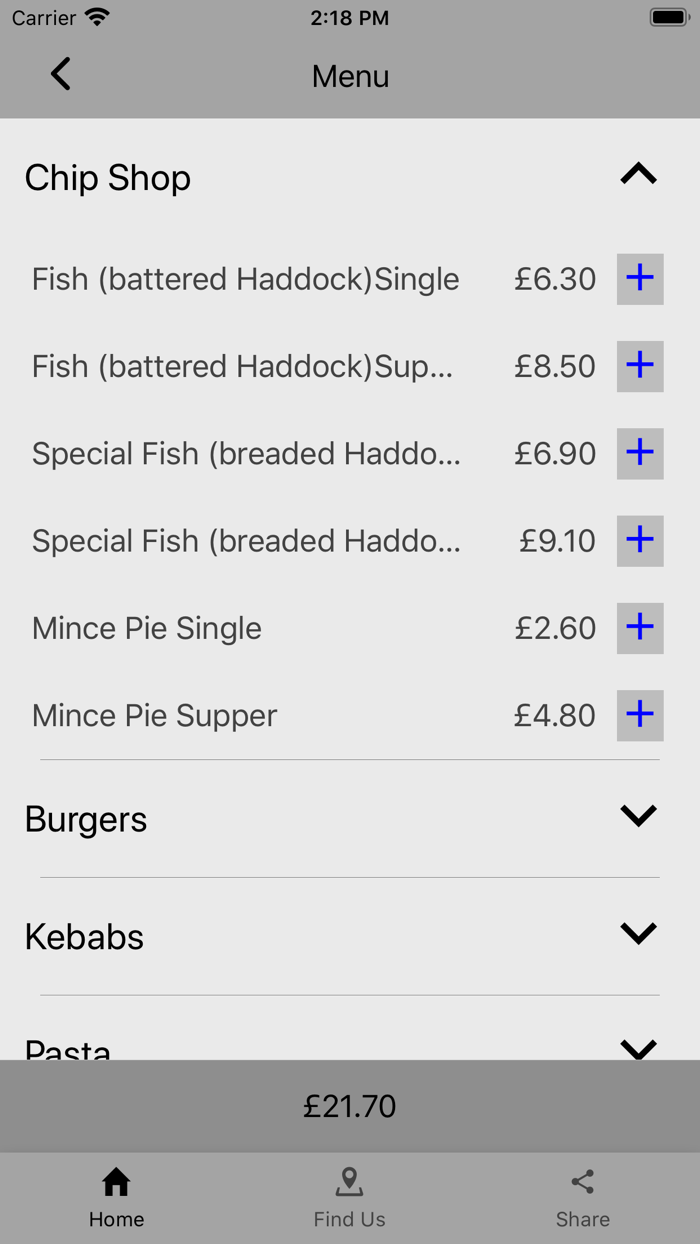The image size is (700, 1244).
Task: Add the £9.10 Special Fish
Action: pos(640,541)
